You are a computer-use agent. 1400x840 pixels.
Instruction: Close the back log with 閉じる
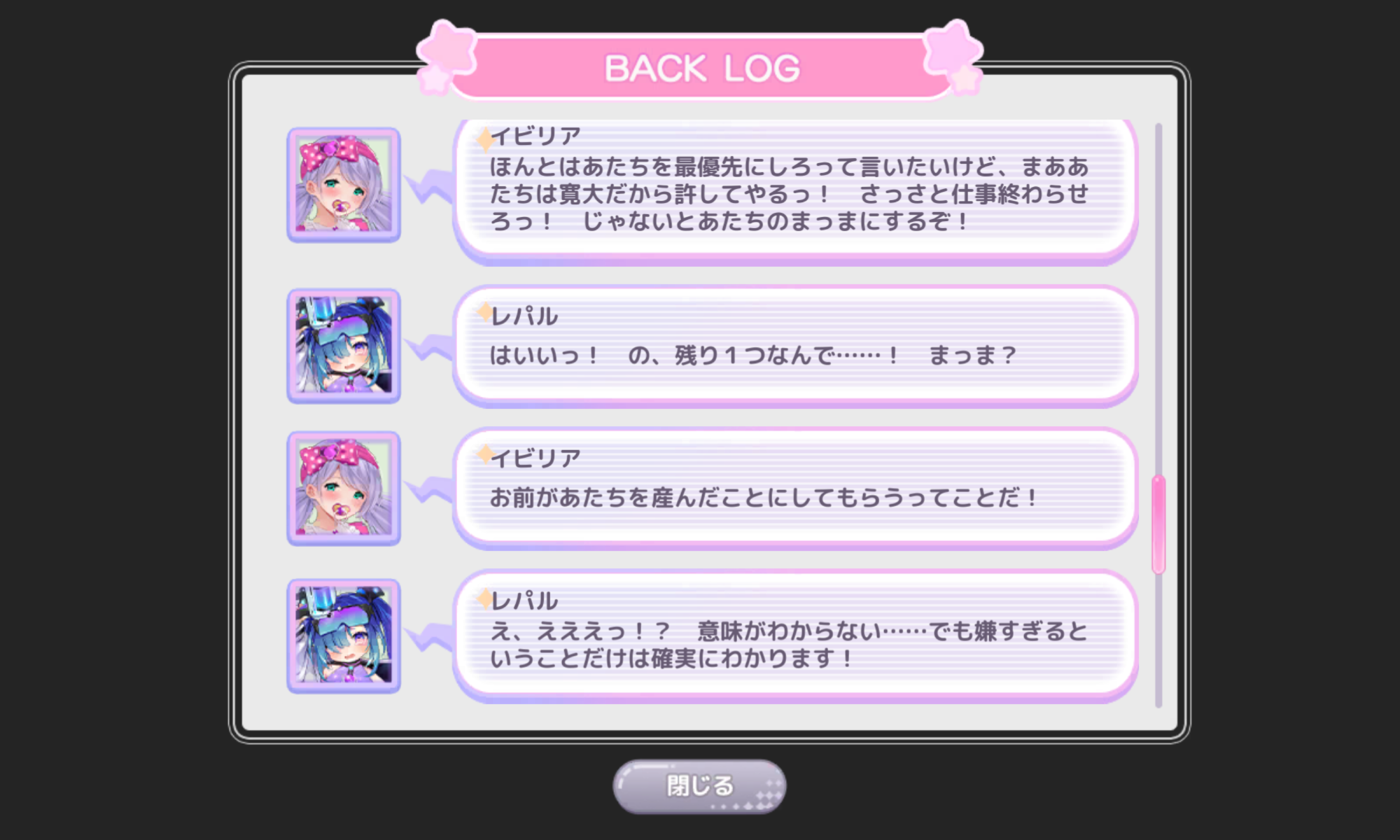(699, 786)
